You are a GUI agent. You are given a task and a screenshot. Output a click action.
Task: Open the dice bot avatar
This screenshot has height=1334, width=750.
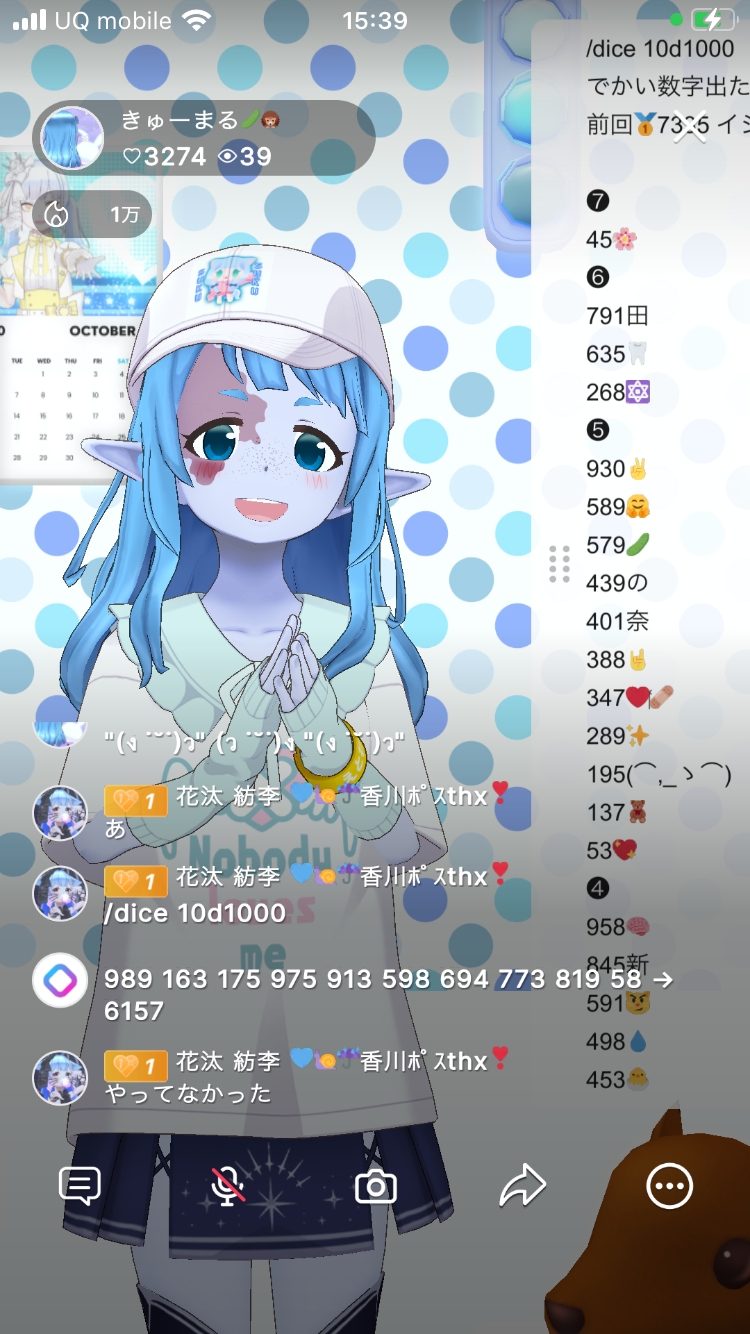[x=60, y=980]
